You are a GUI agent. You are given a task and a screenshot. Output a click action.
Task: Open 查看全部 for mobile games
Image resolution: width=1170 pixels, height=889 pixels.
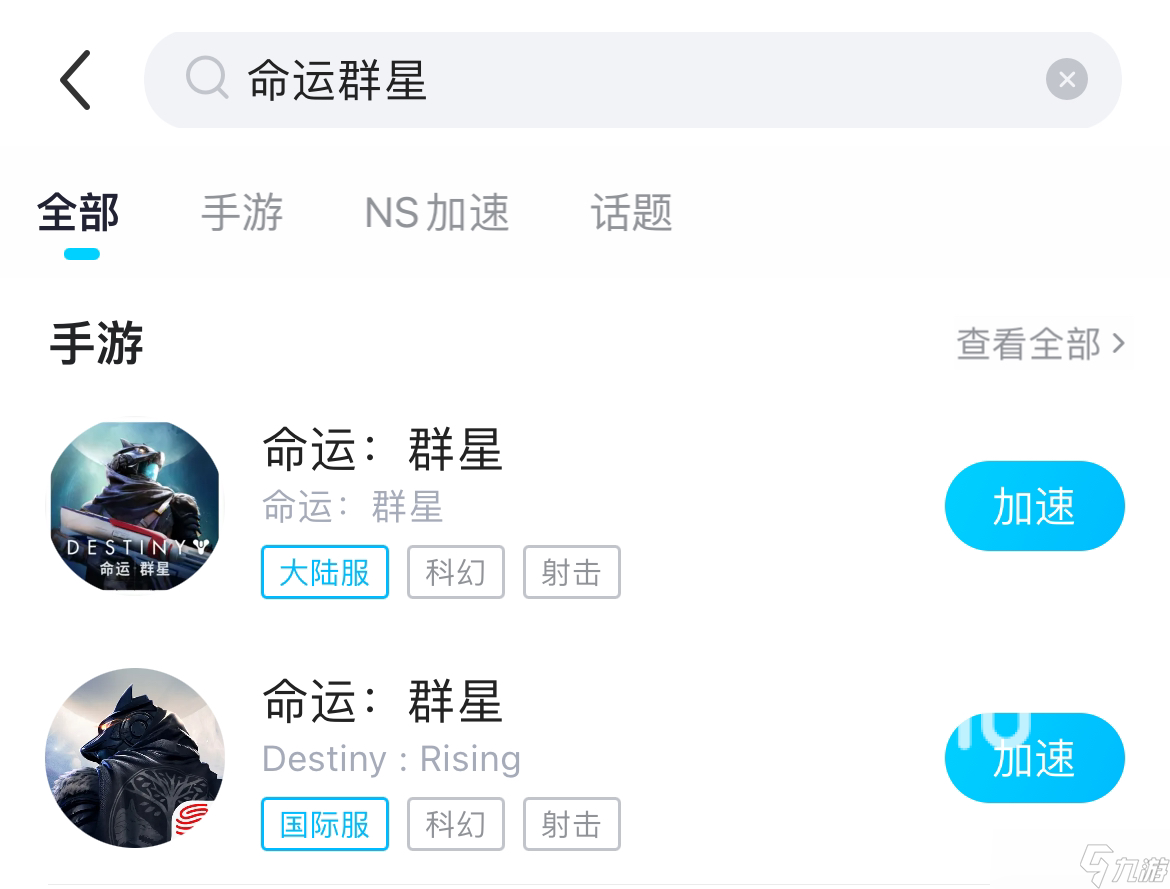tap(1040, 344)
